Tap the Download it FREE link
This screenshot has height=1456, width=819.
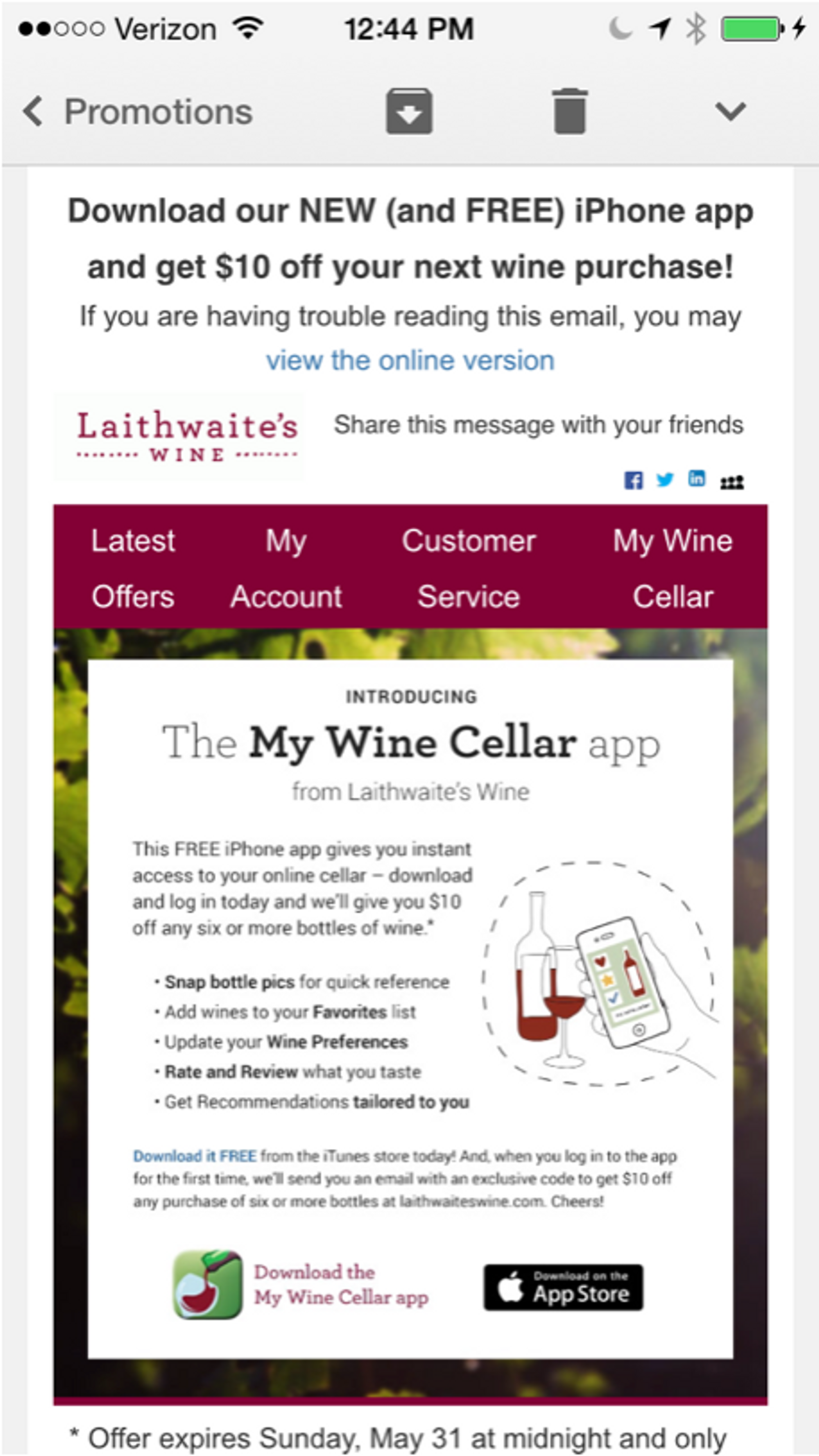pos(194,1156)
